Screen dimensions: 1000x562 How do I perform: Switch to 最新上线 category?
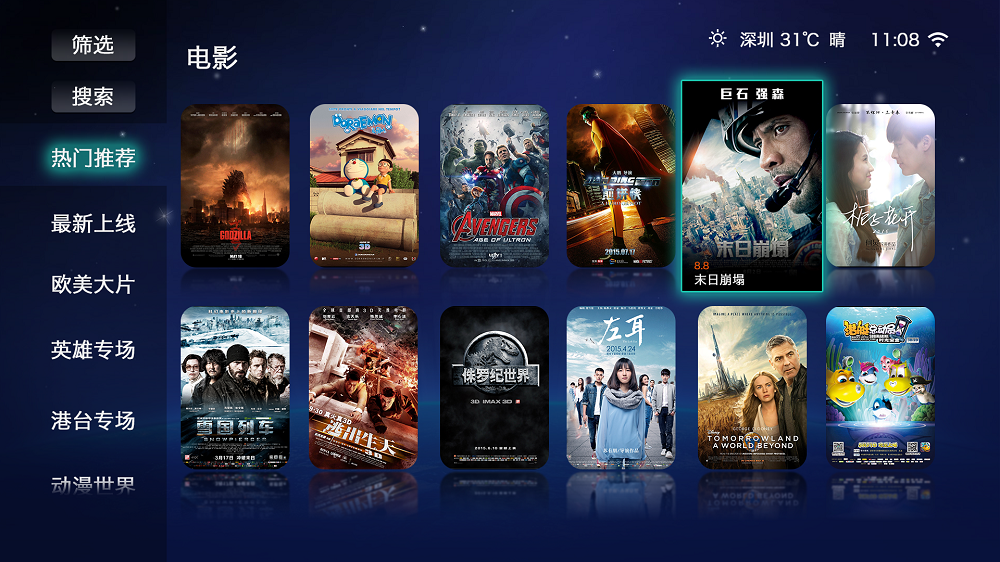93,223
